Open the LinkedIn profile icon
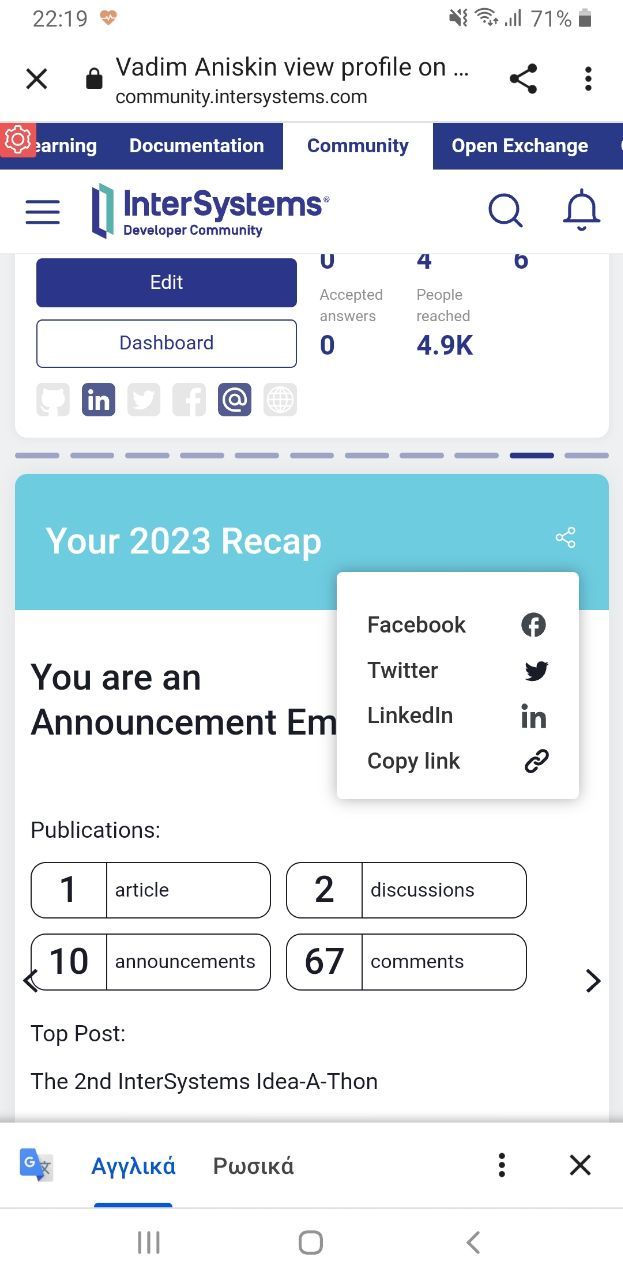 99,400
